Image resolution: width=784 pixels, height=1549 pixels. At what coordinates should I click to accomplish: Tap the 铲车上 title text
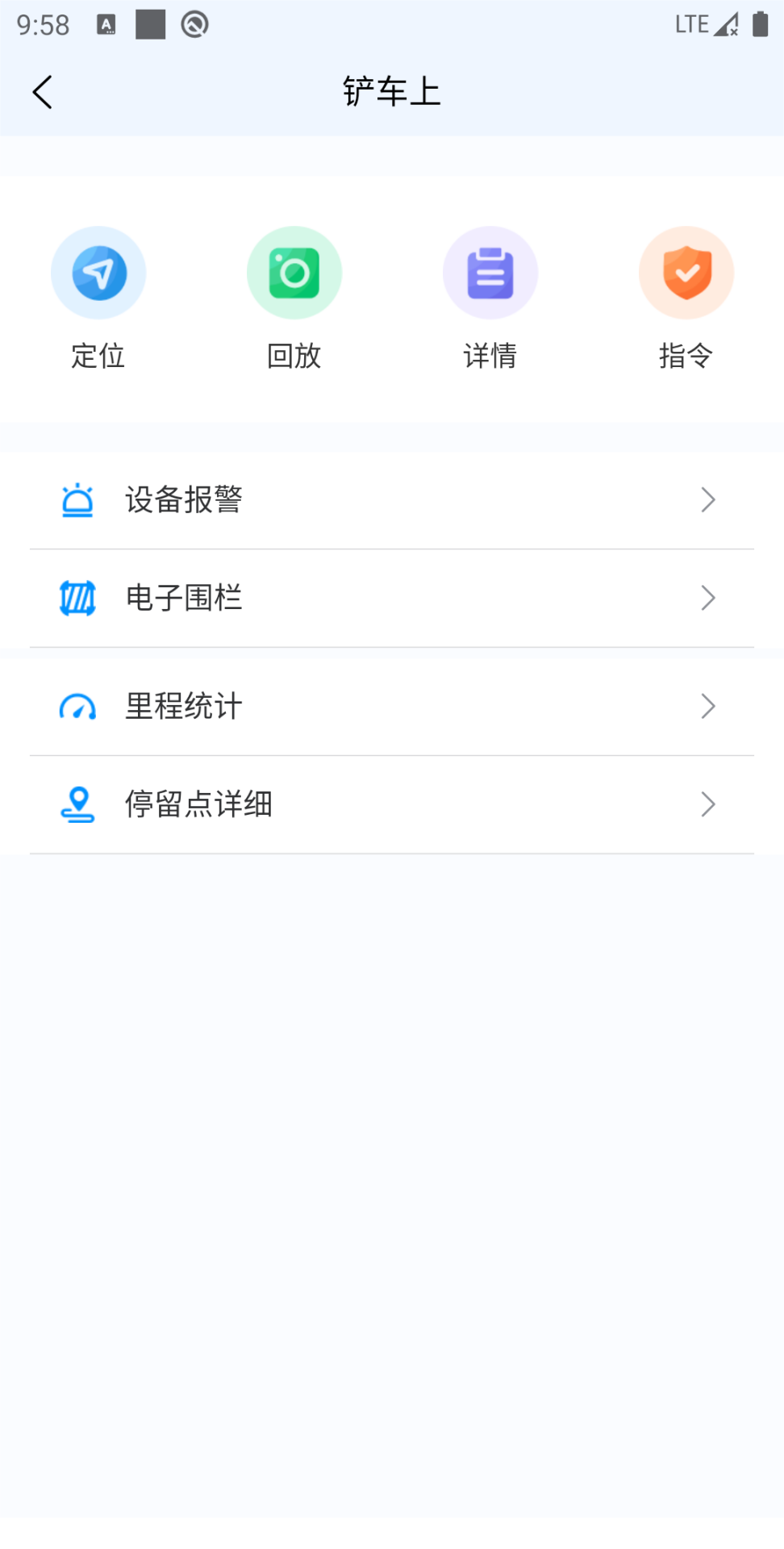(391, 92)
